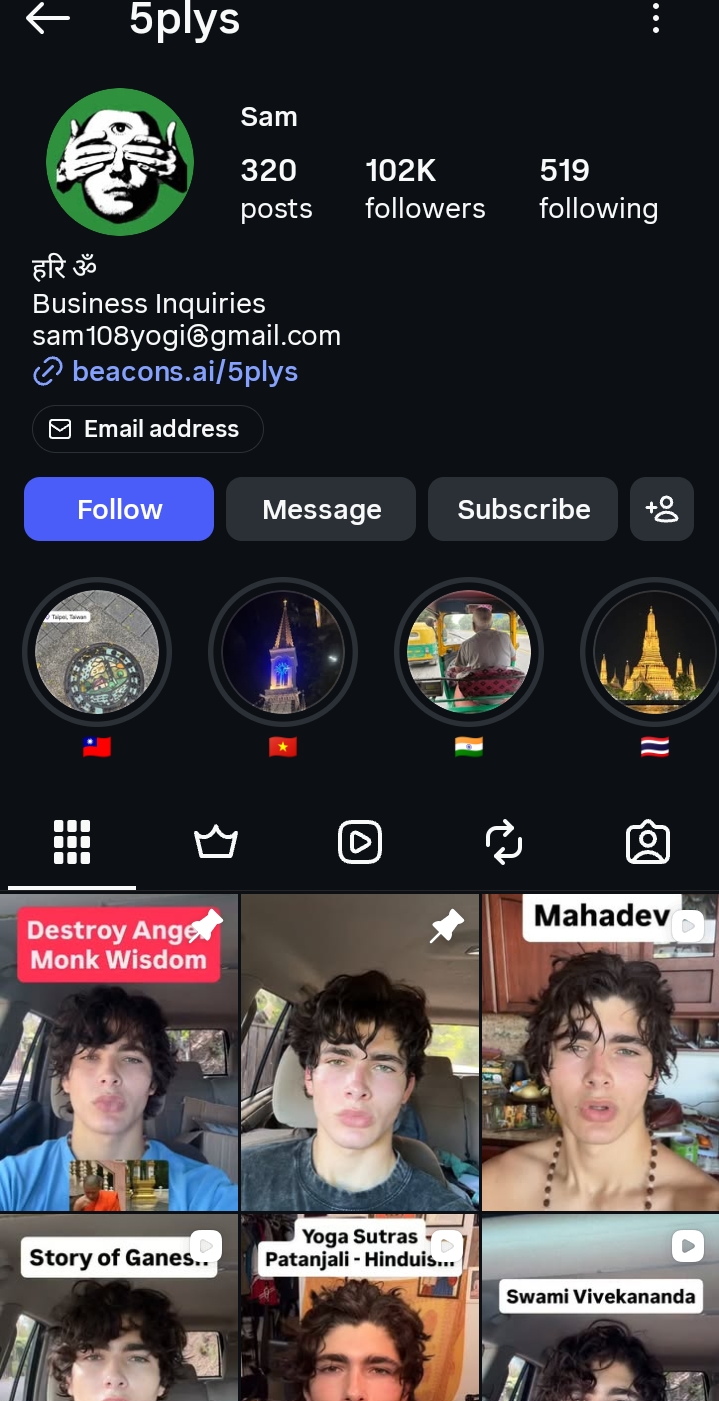The width and height of the screenshot is (719, 1401).
Task: Open the Mahadev reel
Action: pos(600,1052)
